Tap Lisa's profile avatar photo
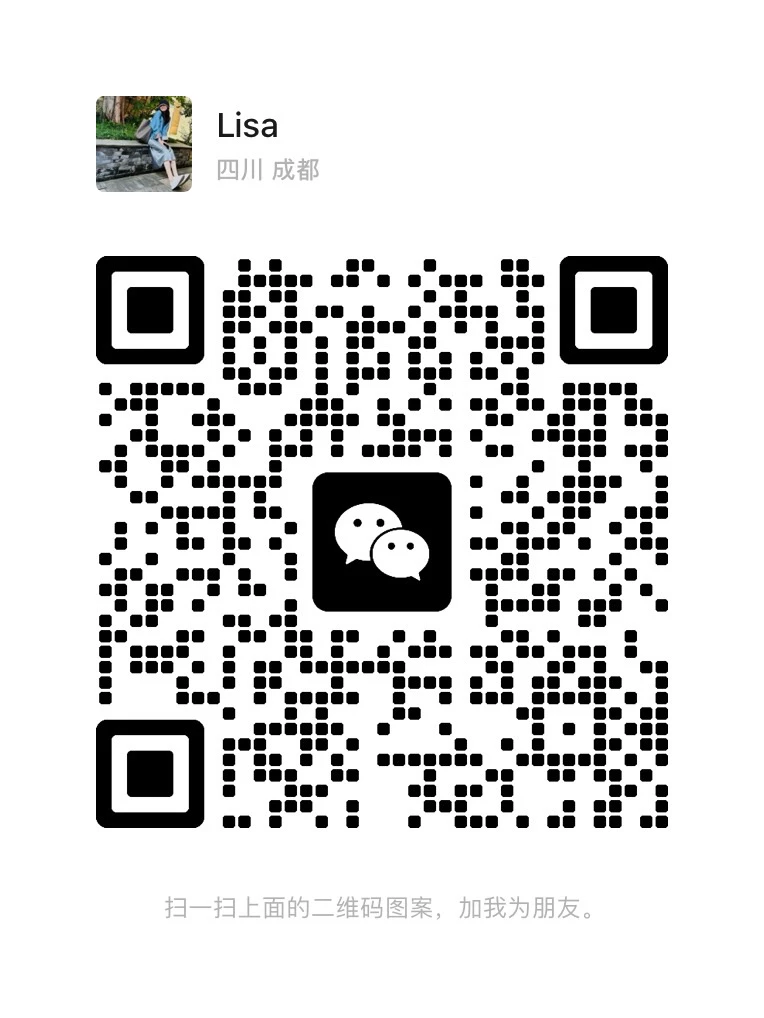The height and width of the screenshot is (1018, 764). point(144,143)
